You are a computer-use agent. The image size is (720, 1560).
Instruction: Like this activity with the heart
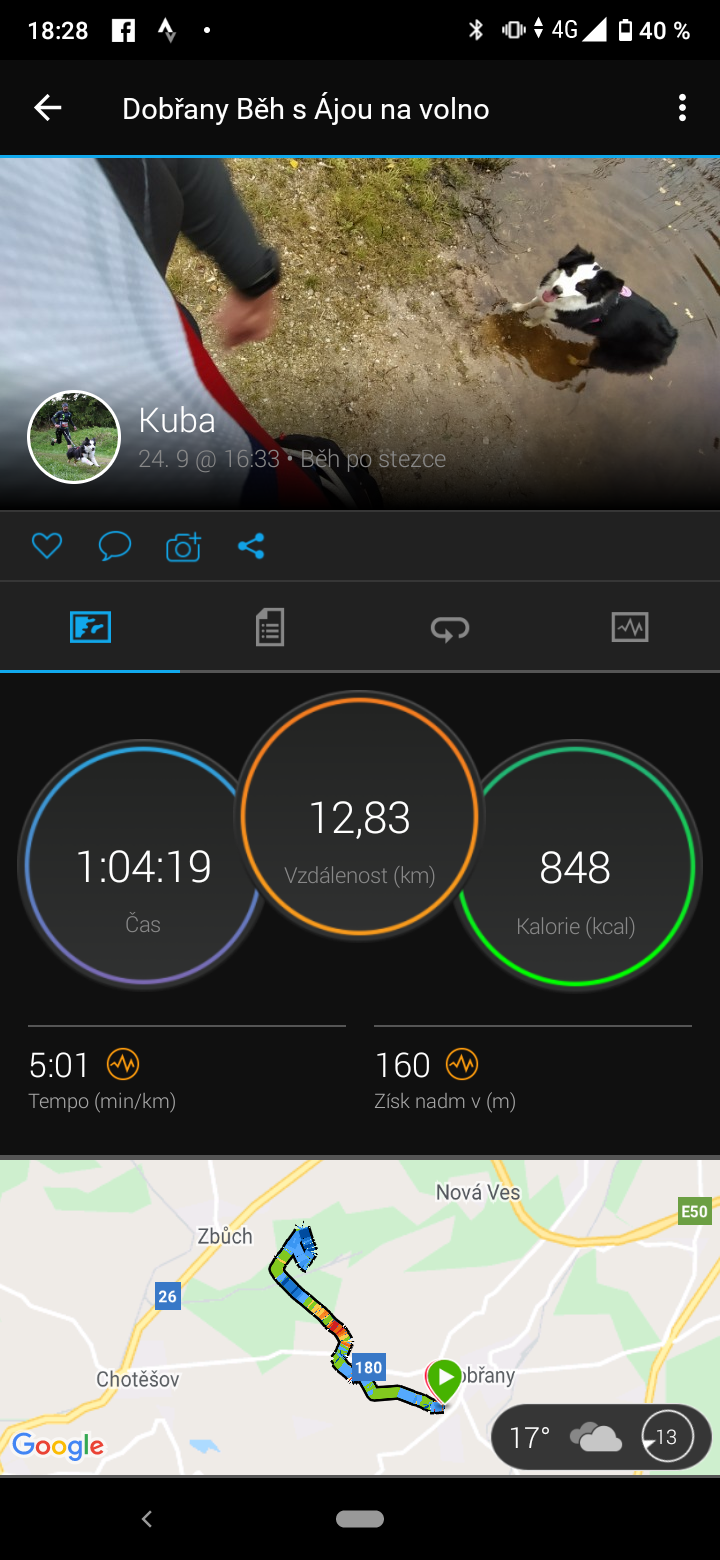(x=47, y=546)
